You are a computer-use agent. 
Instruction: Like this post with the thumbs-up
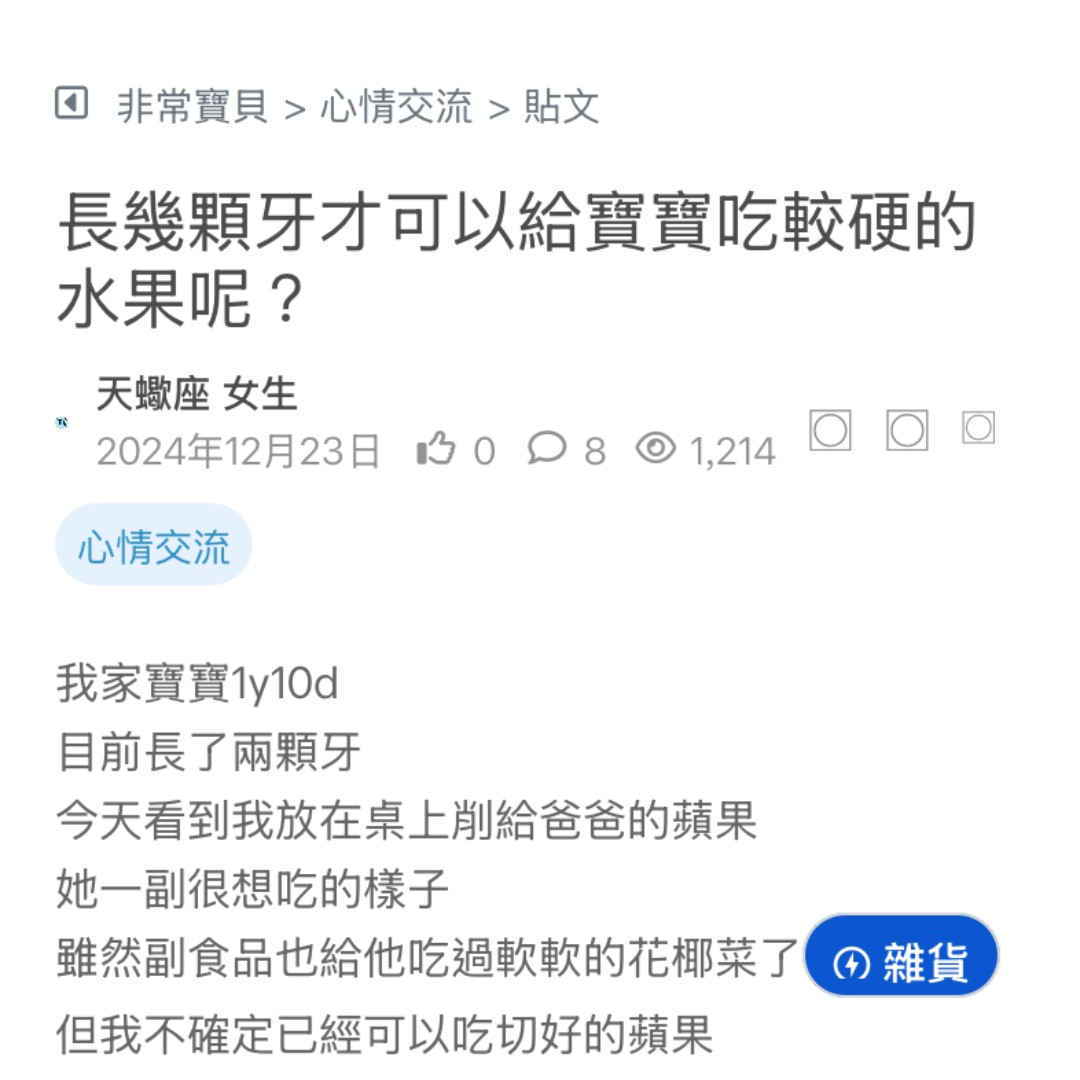tap(436, 450)
